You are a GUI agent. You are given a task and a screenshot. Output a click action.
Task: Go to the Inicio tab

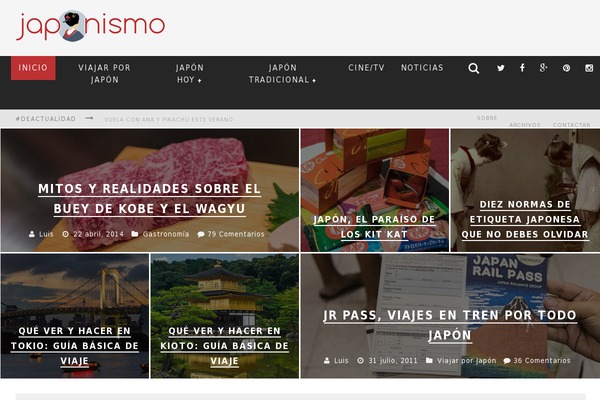pos(33,68)
